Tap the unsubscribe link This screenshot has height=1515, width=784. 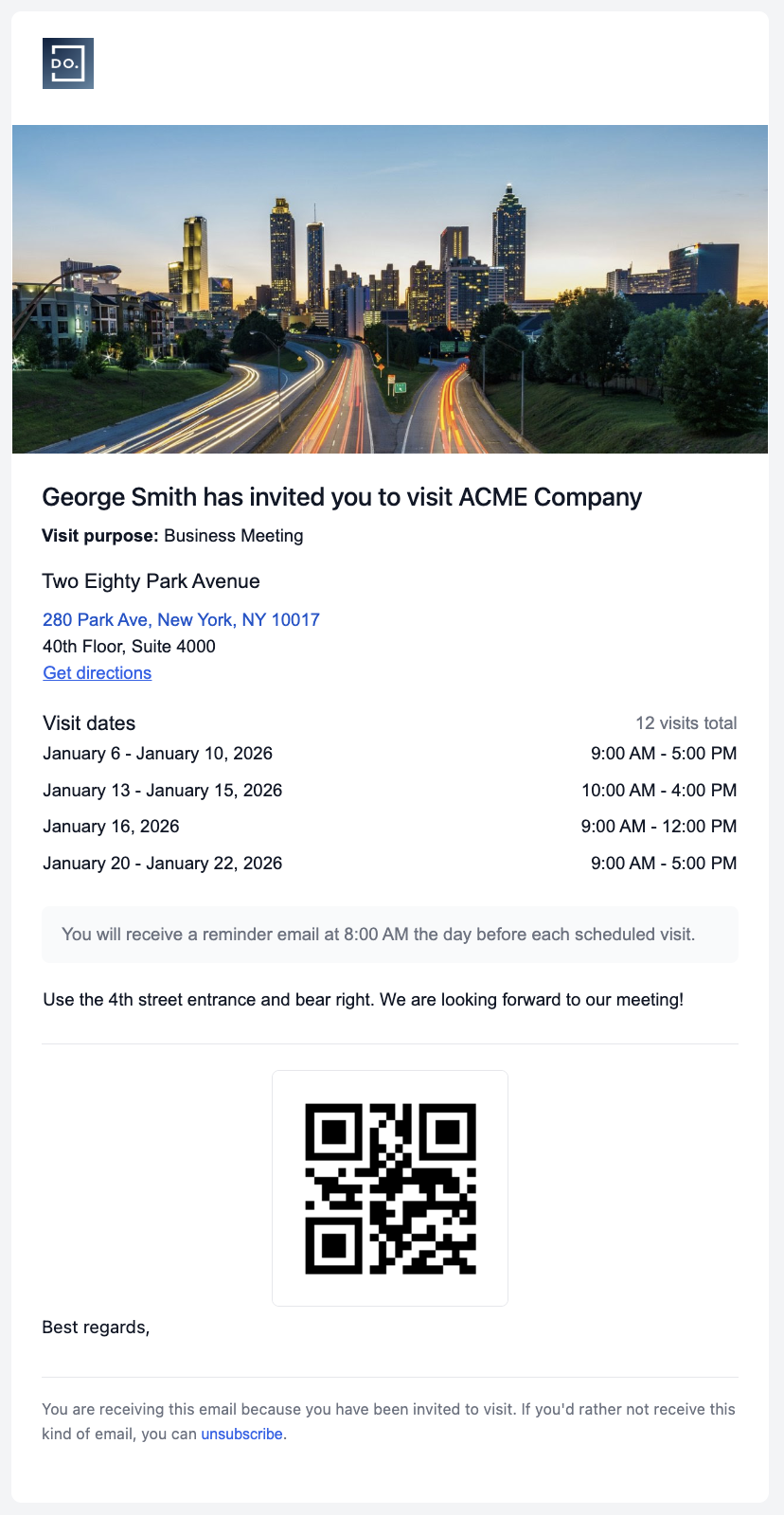pos(241,1434)
